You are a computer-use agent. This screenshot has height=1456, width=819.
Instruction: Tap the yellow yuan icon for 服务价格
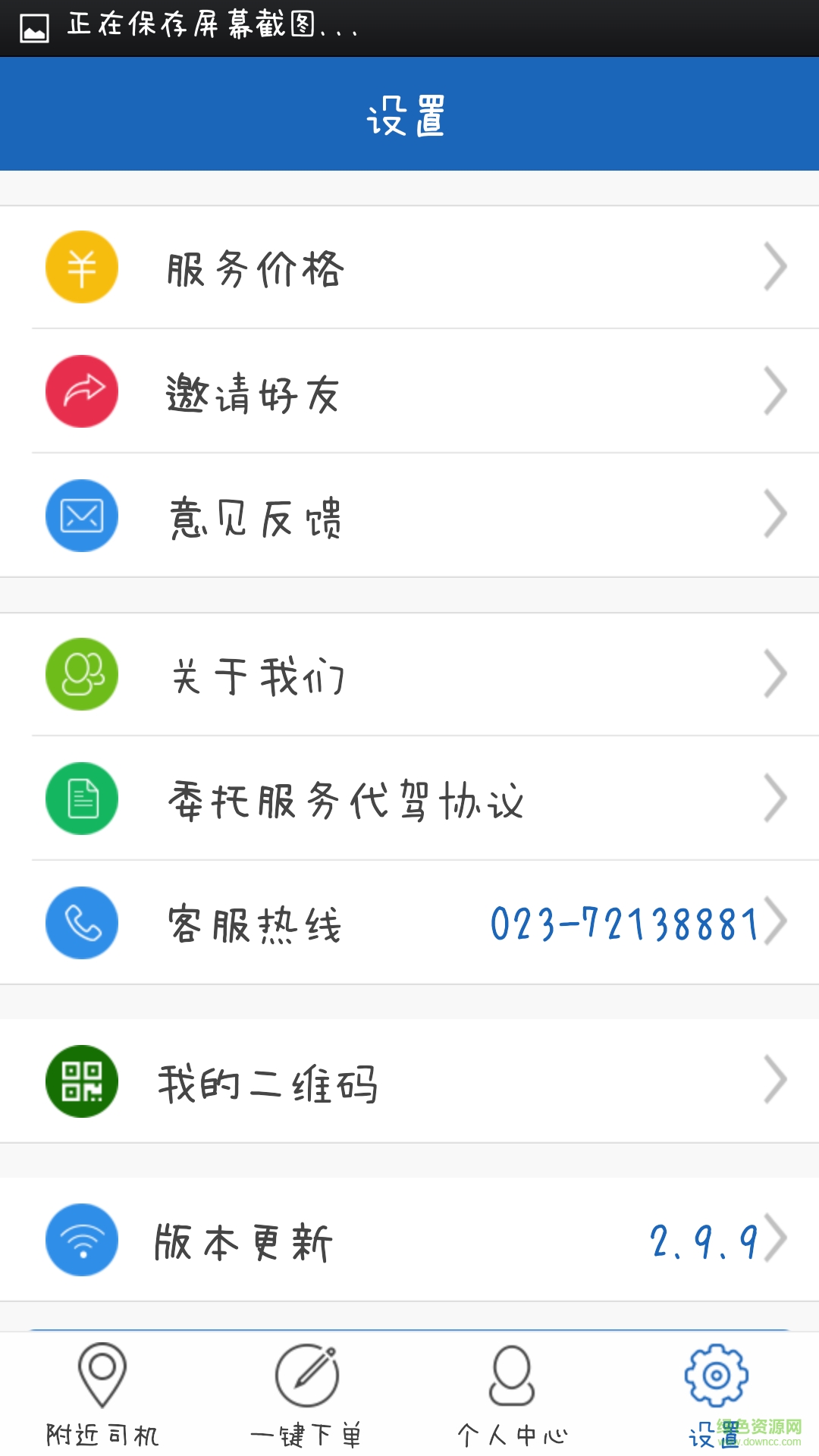pyautogui.click(x=82, y=267)
